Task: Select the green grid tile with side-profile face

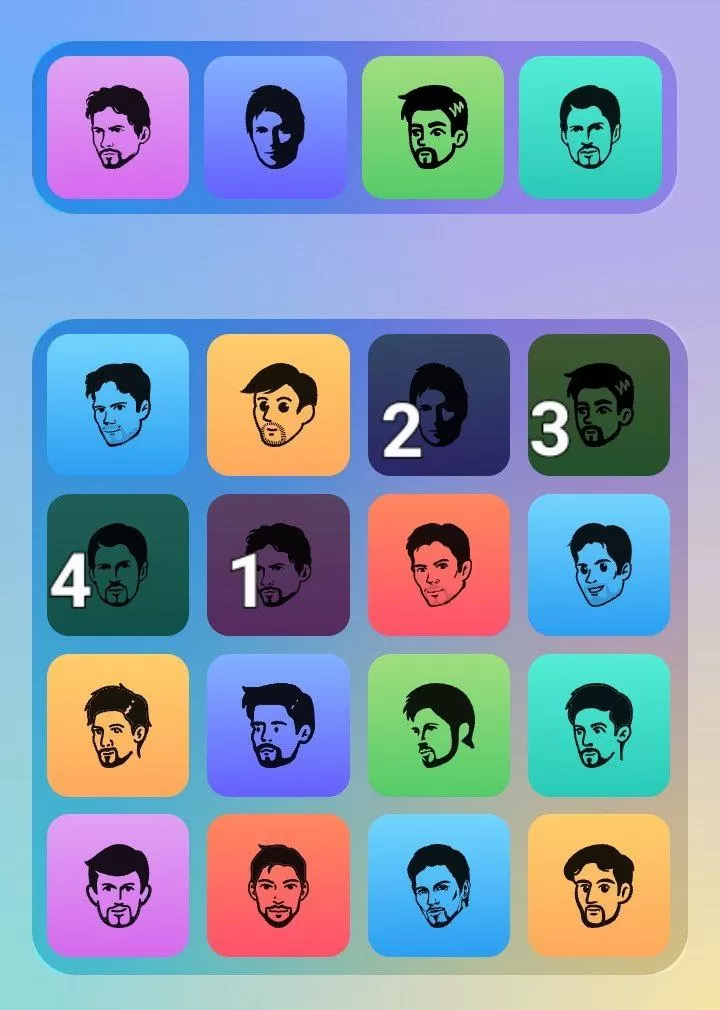Action: click(x=438, y=725)
